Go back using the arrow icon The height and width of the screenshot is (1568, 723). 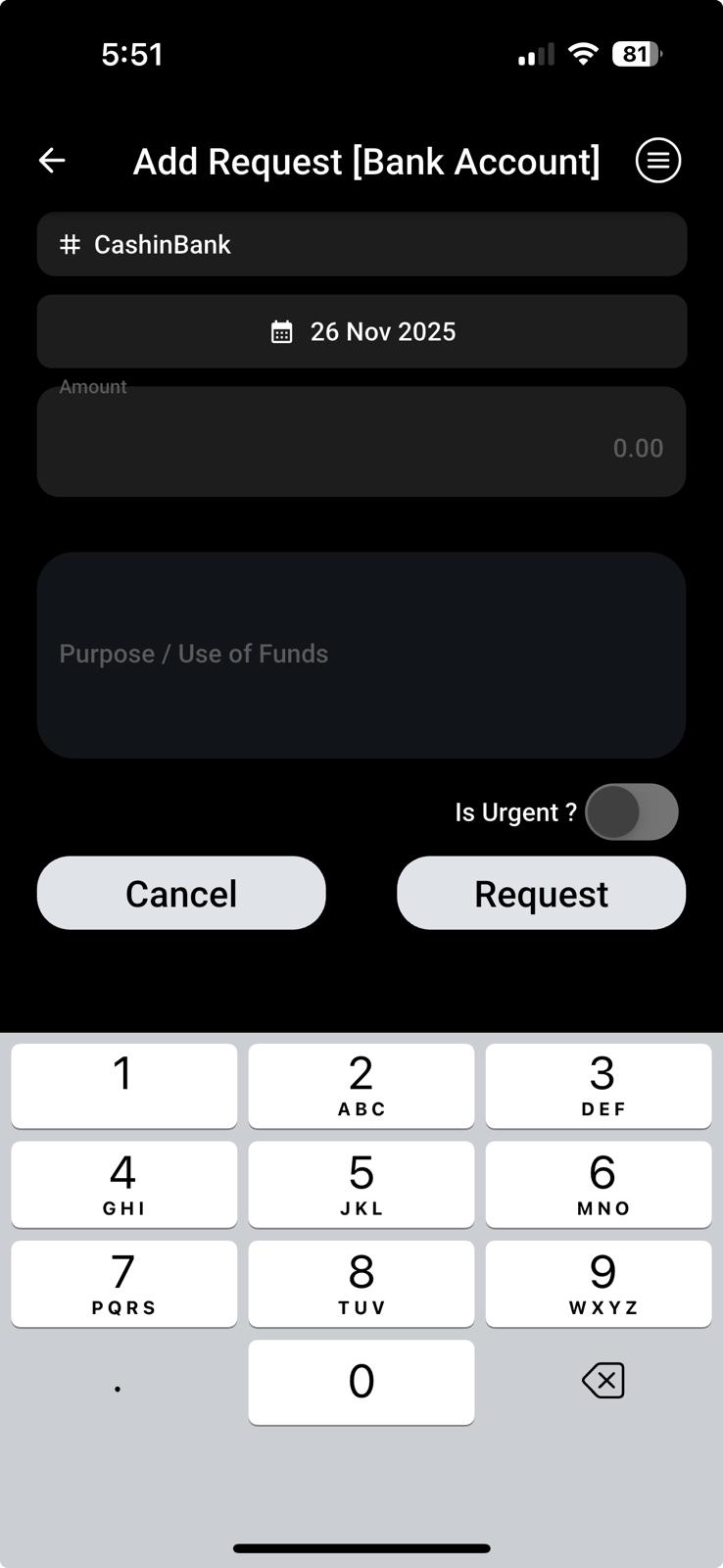coord(52,161)
